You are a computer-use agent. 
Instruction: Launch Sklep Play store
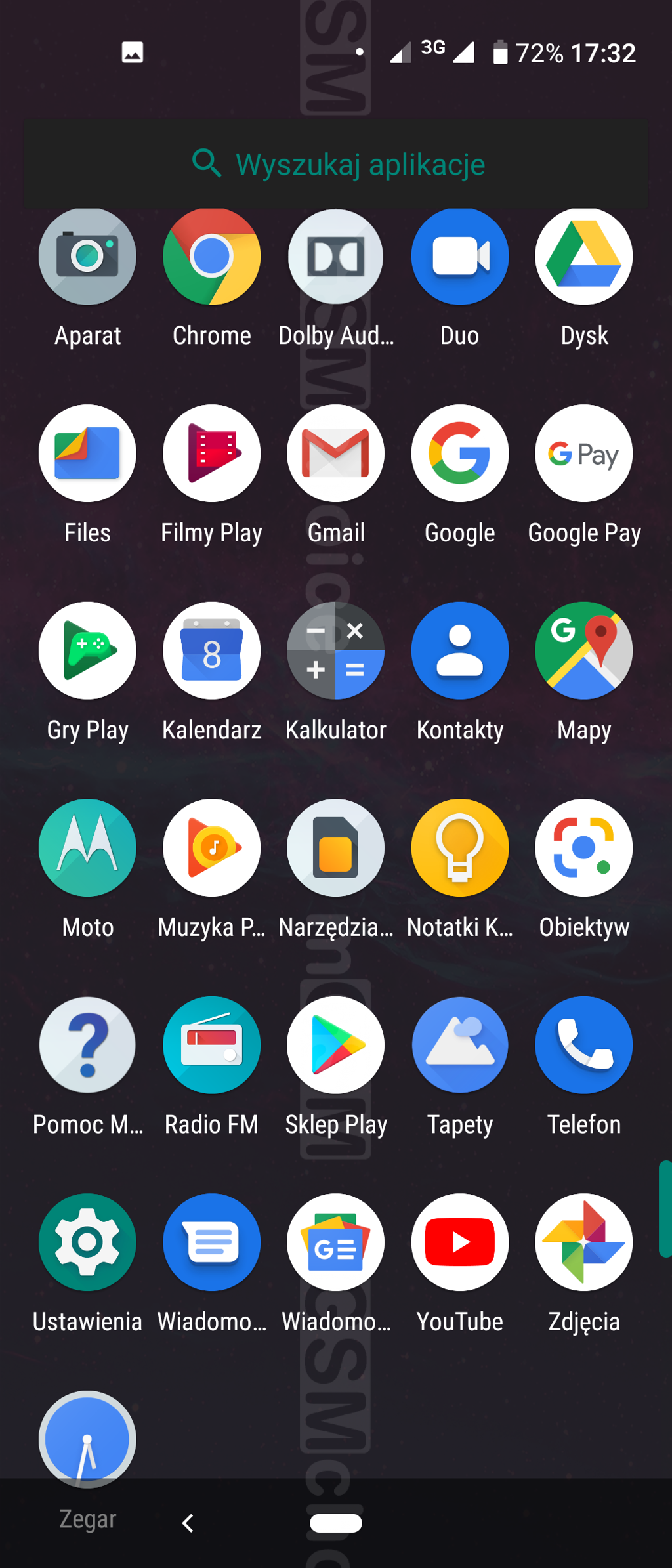point(335,1046)
